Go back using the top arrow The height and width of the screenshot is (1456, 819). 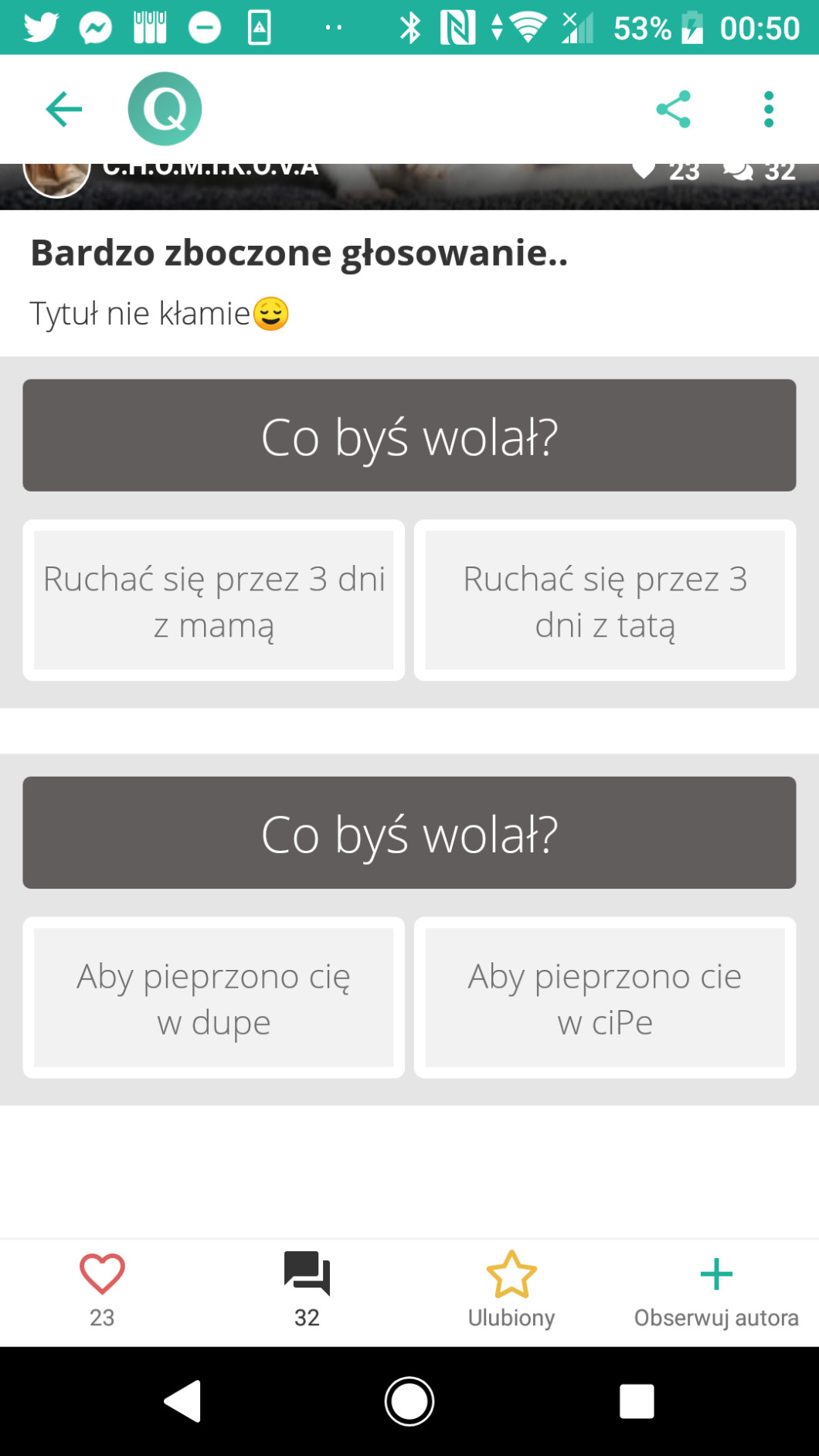tap(63, 109)
